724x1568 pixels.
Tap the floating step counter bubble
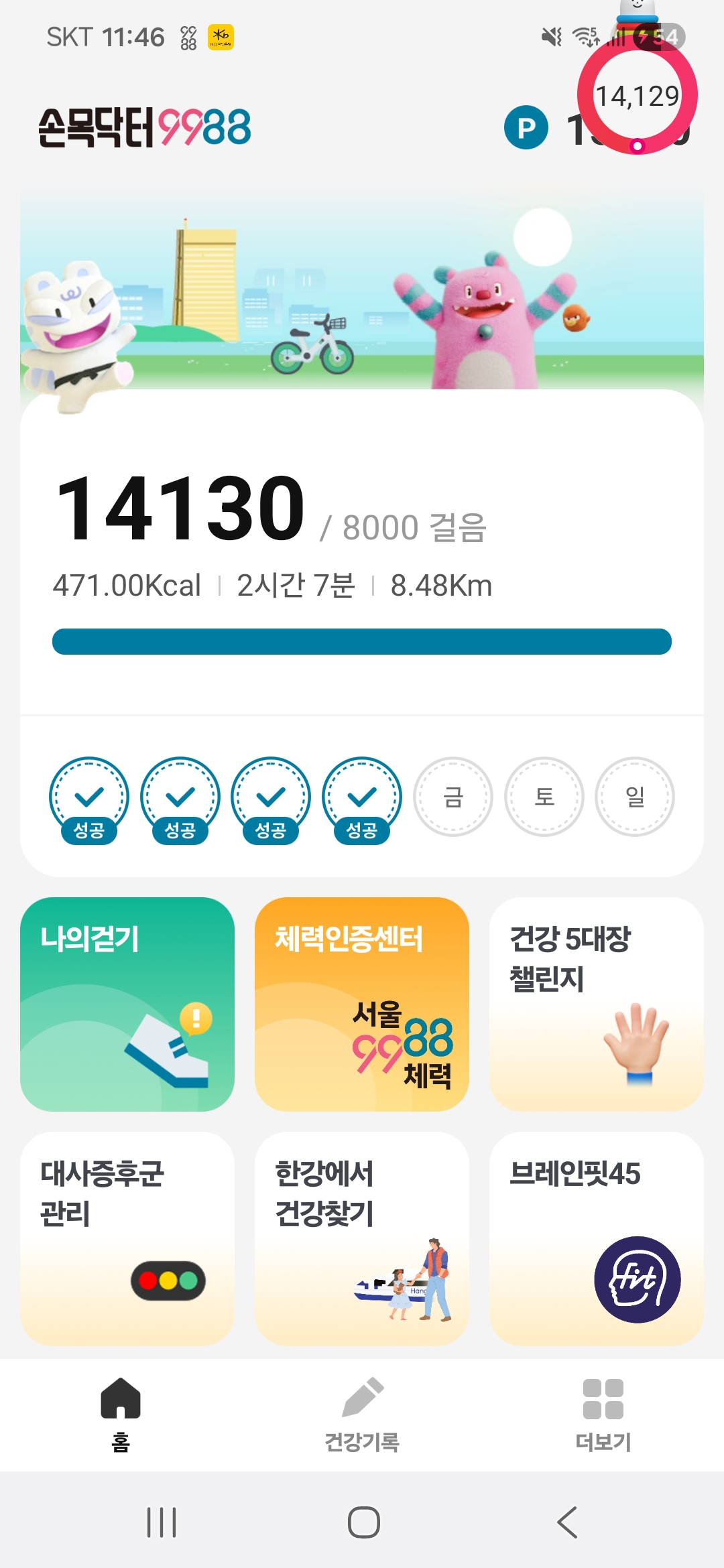[637, 97]
